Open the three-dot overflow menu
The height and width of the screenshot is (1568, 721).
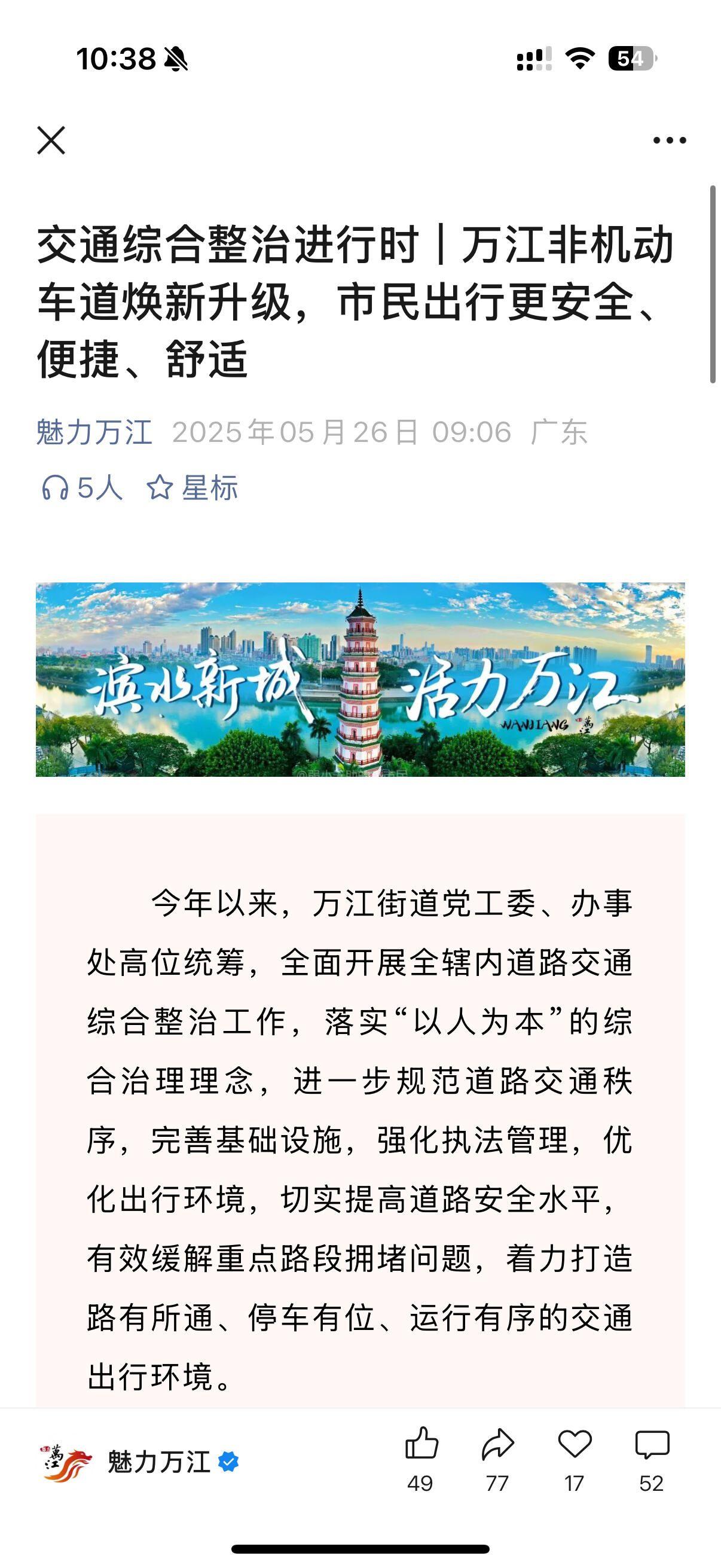(x=669, y=141)
